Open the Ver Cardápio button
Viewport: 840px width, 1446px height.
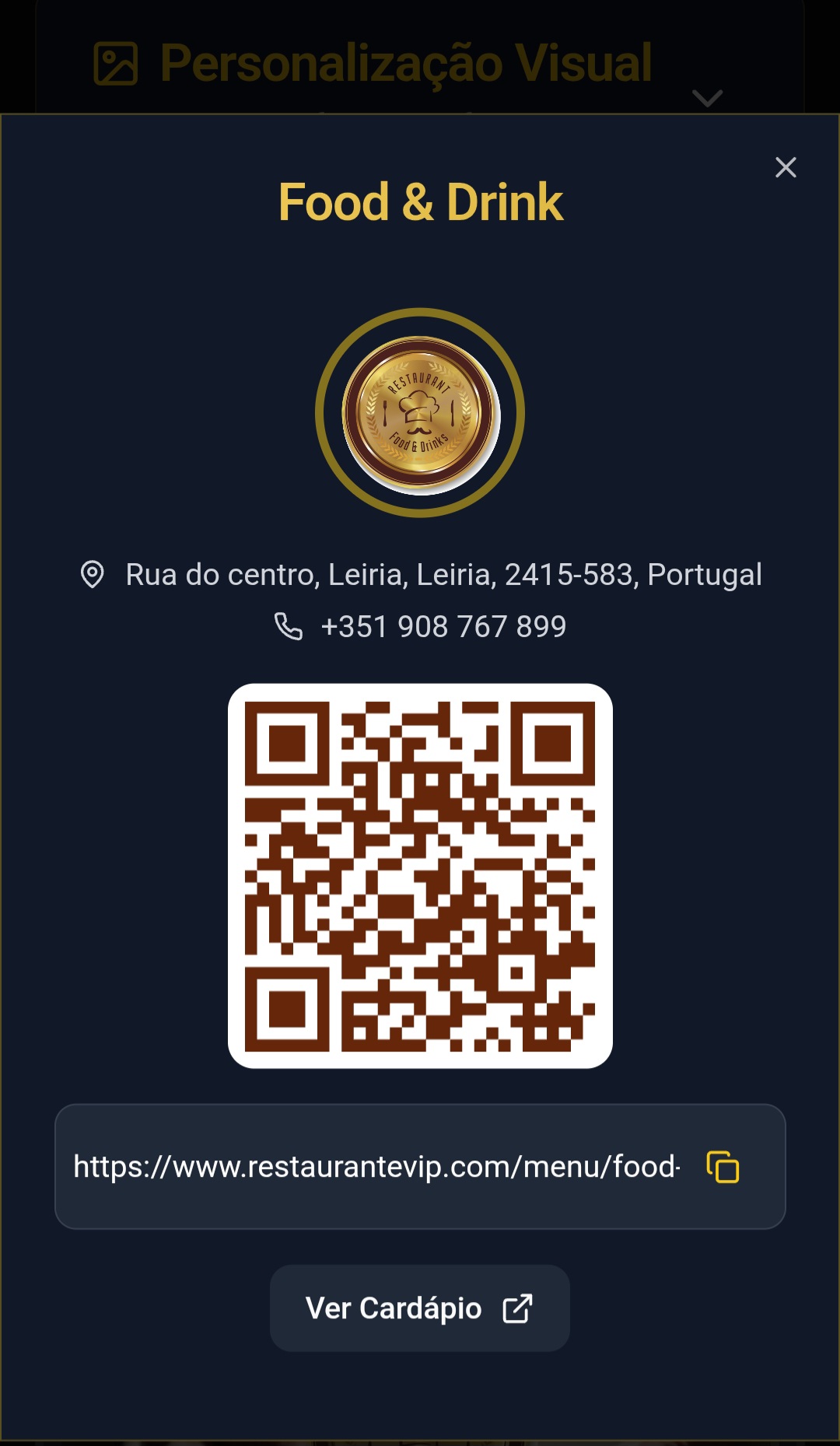pos(419,1308)
